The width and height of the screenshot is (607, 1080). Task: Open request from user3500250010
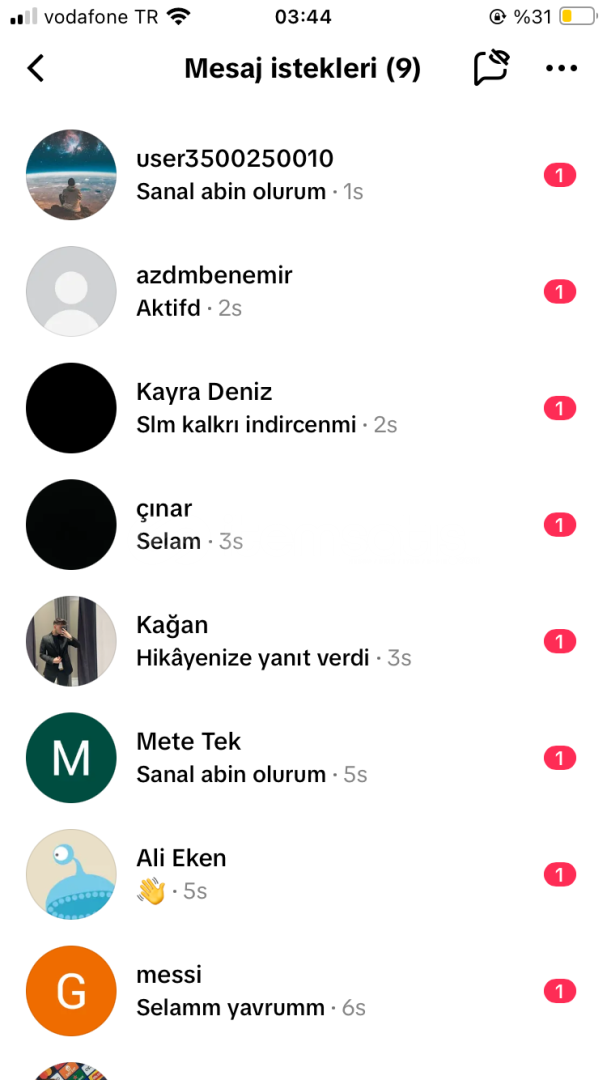[x=303, y=175]
